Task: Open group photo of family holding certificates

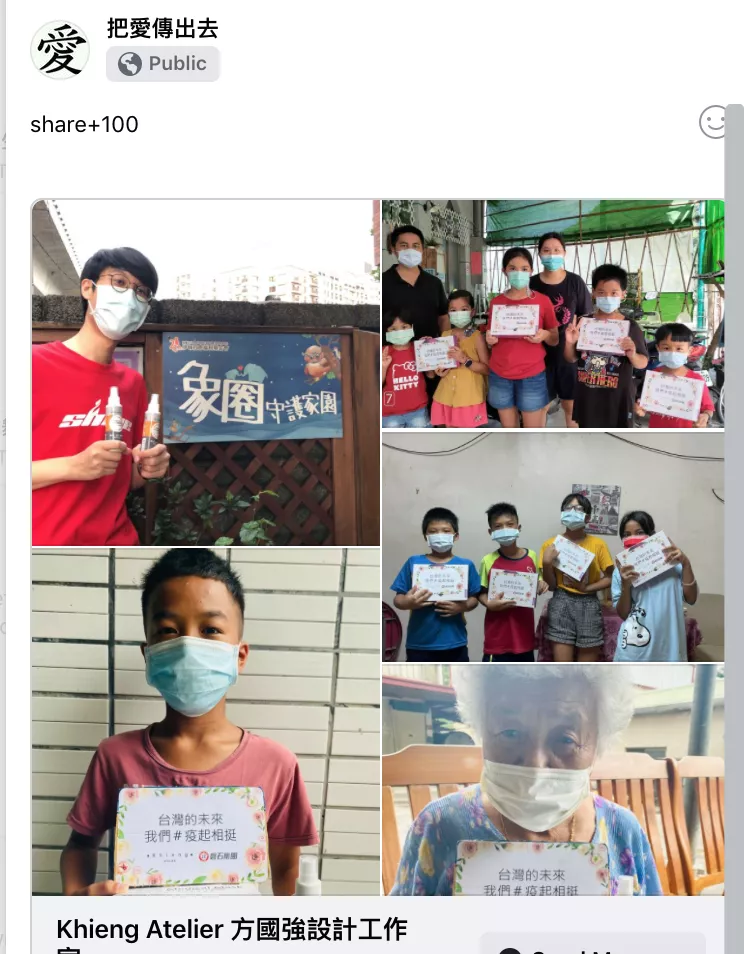Action: click(x=552, y=314)
